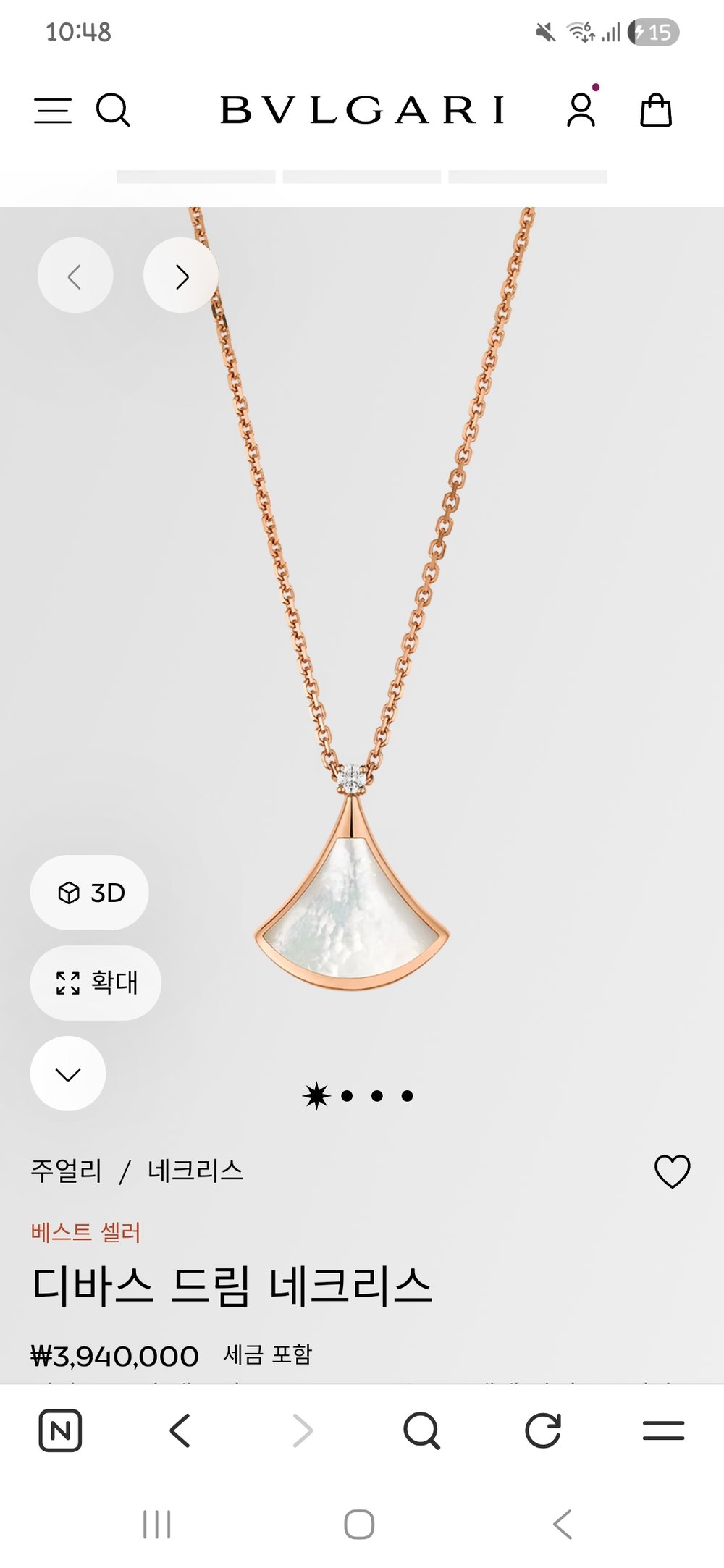This screenshot has height=1568, width=724.
Task: Tap the 확대 zoom button
Action: point(96,982)
